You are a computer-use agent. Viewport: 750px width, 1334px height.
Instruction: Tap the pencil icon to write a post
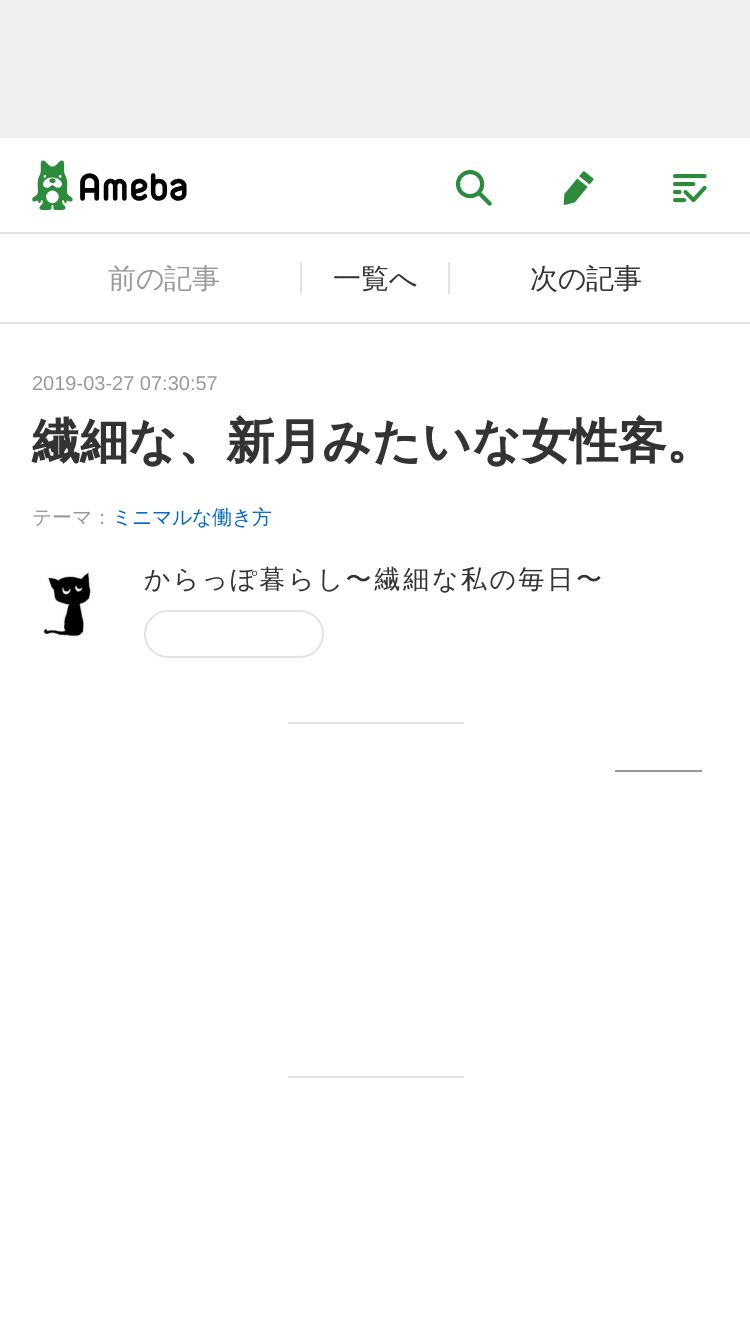click(578, 187)
